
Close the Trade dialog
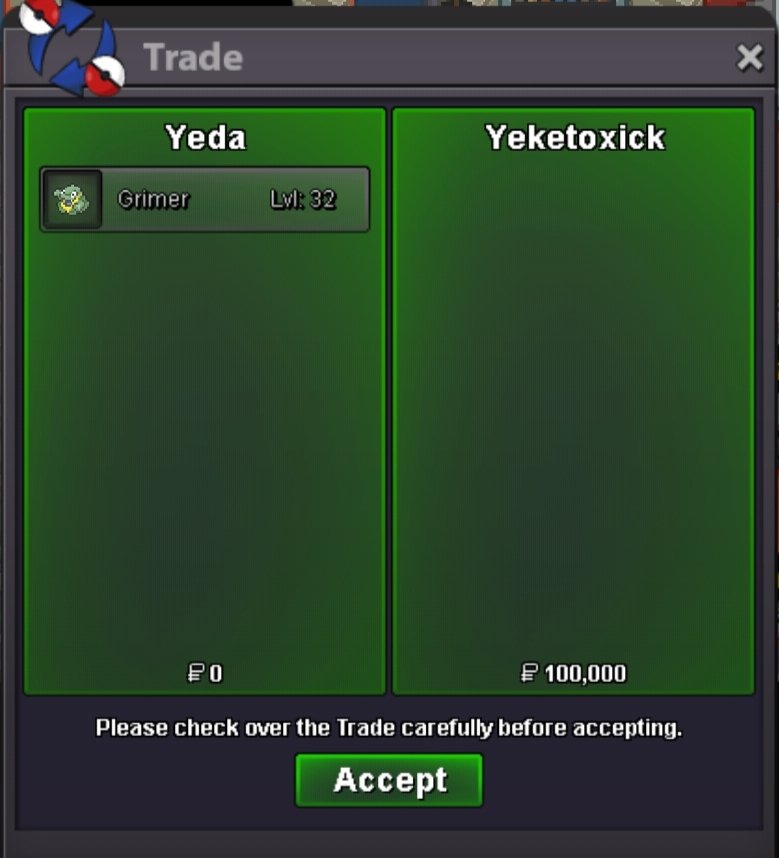coord(749,58)
